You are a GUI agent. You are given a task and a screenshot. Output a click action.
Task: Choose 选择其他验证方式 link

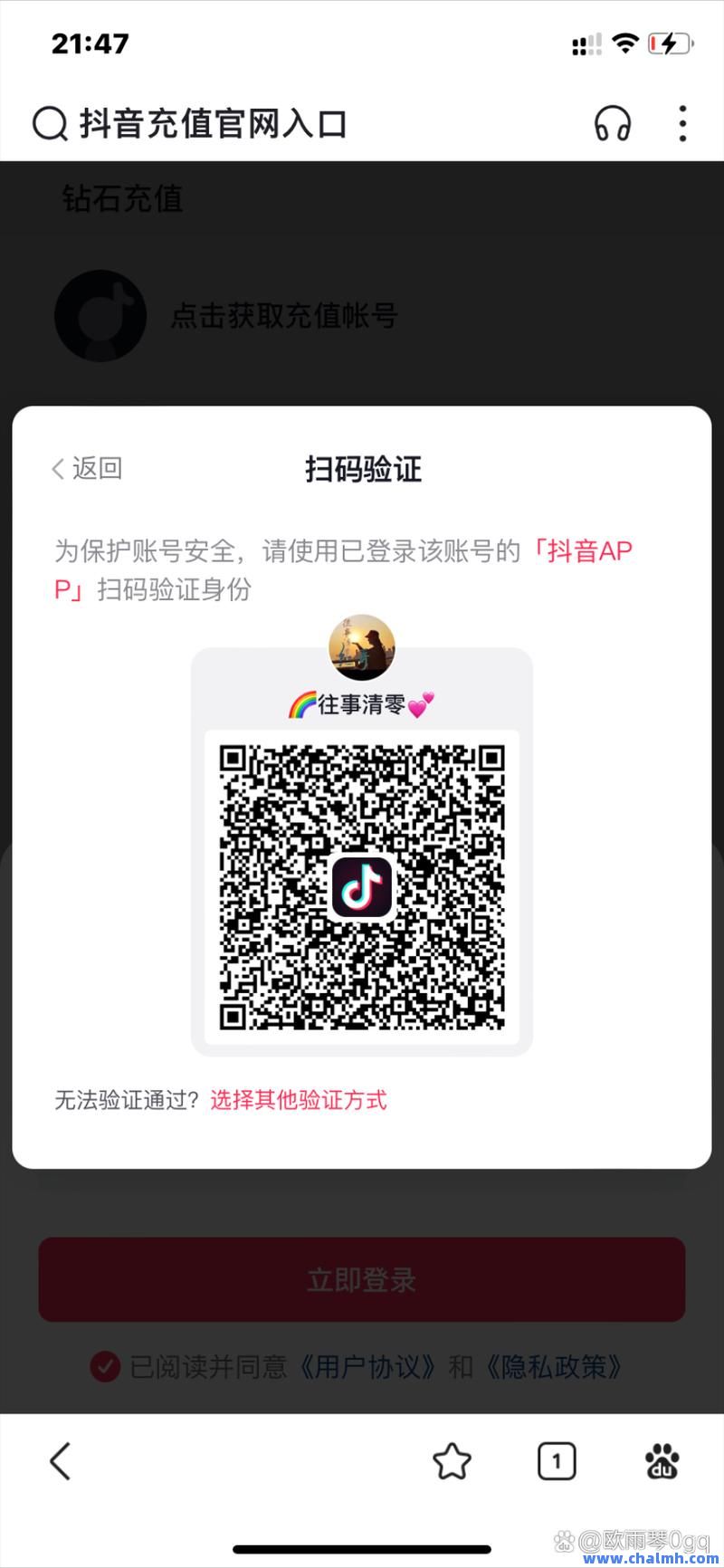(x=299, y=1100)
